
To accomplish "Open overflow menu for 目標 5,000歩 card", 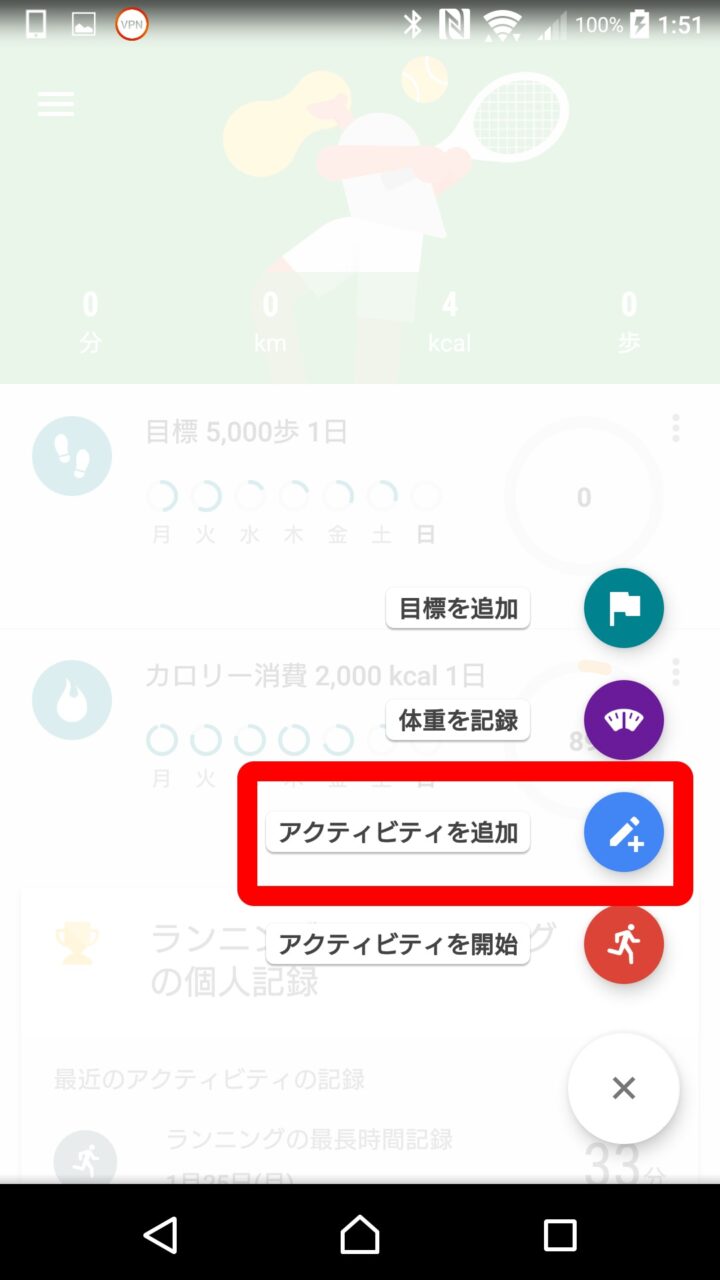I will (676, 428).
